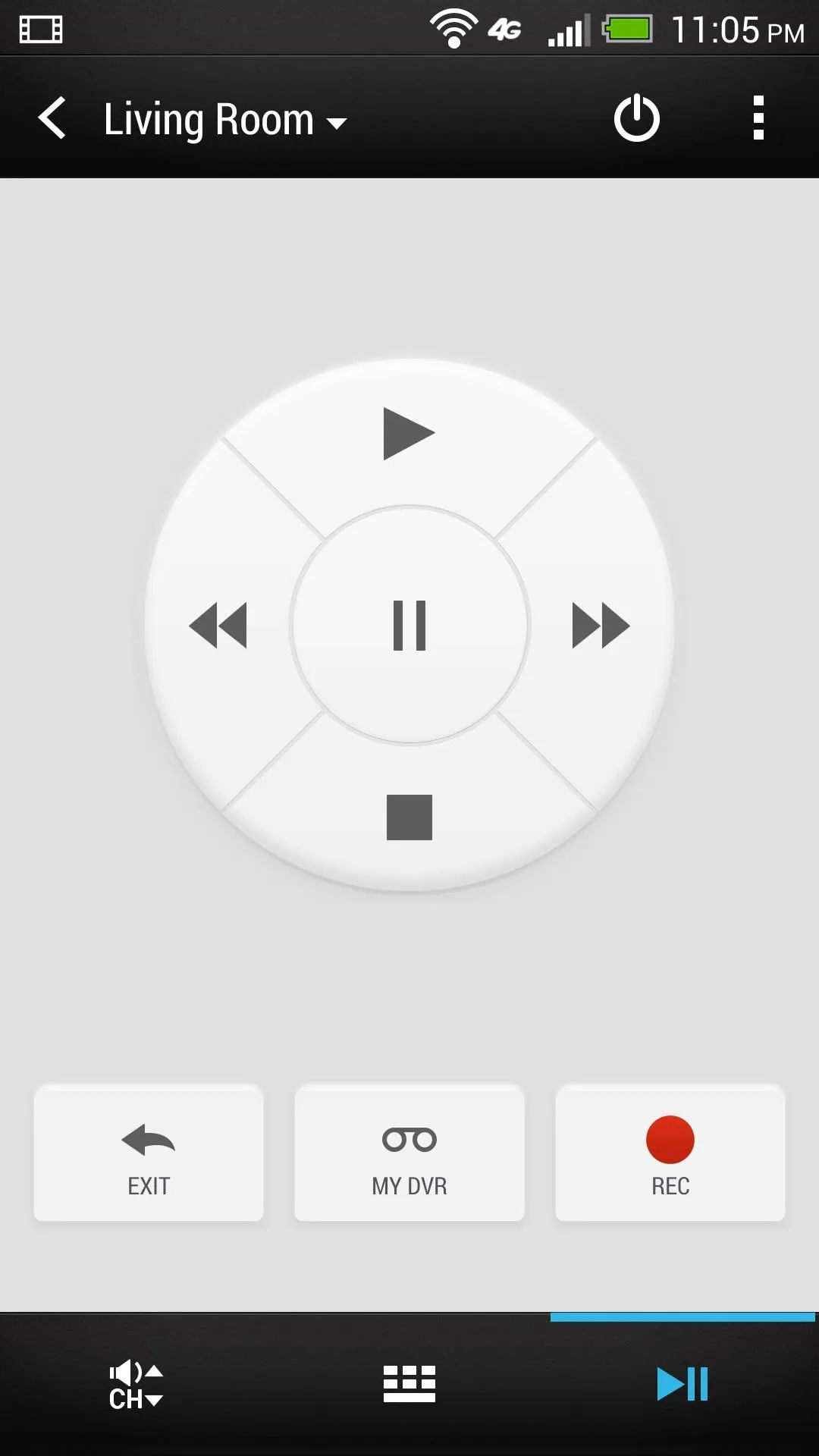Start playback with the play button
This screenshot has width=819, height=1456.
click(409, 434)
